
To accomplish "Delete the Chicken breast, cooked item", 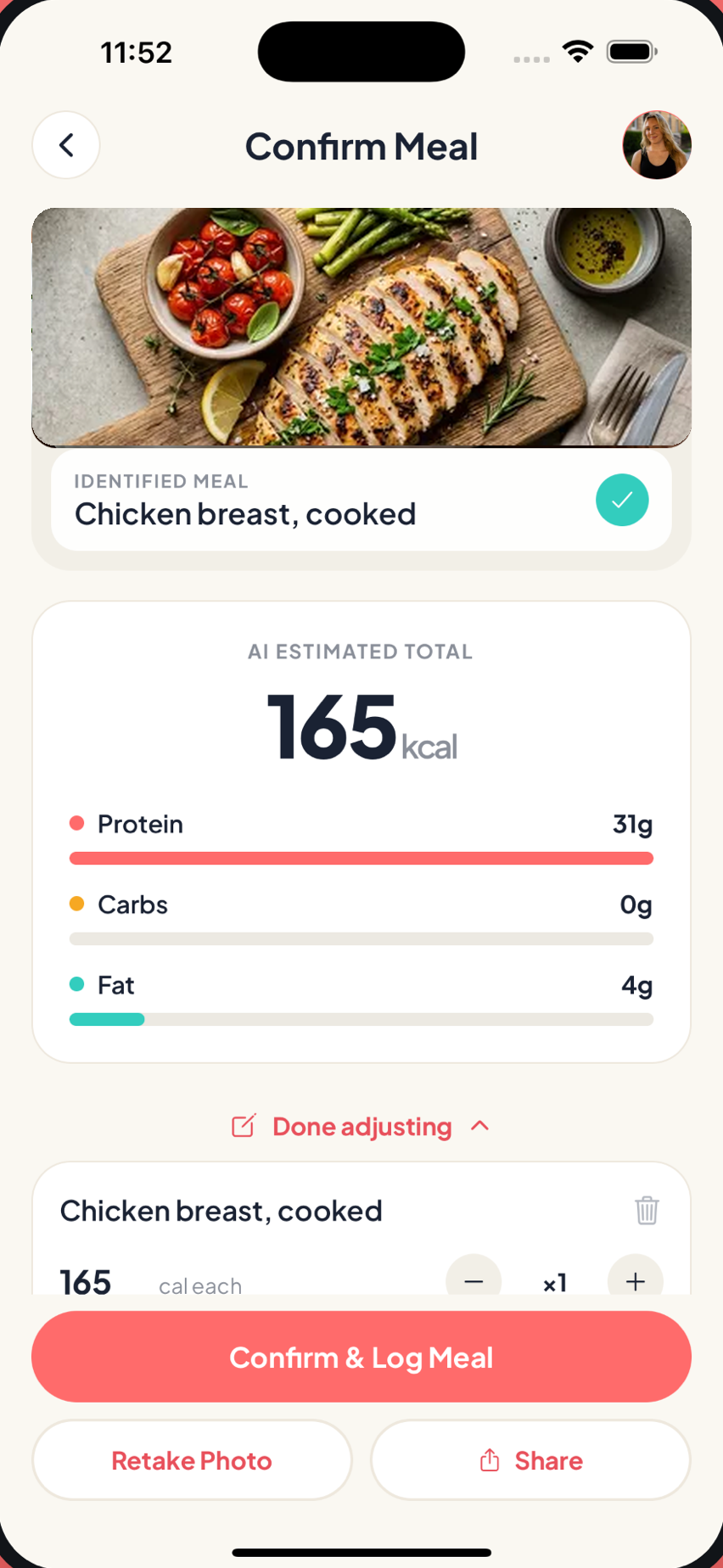I will click(x=647, y=1210).
